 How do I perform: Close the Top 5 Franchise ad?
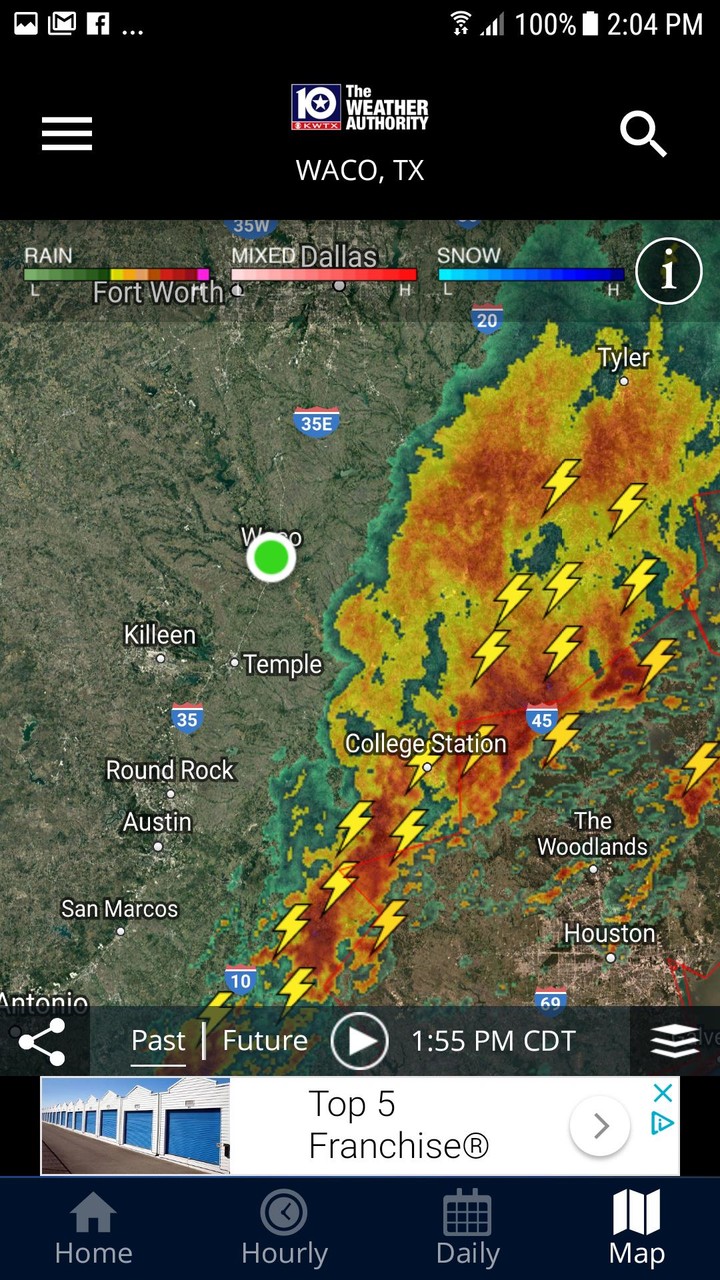tap(662, 1093)
